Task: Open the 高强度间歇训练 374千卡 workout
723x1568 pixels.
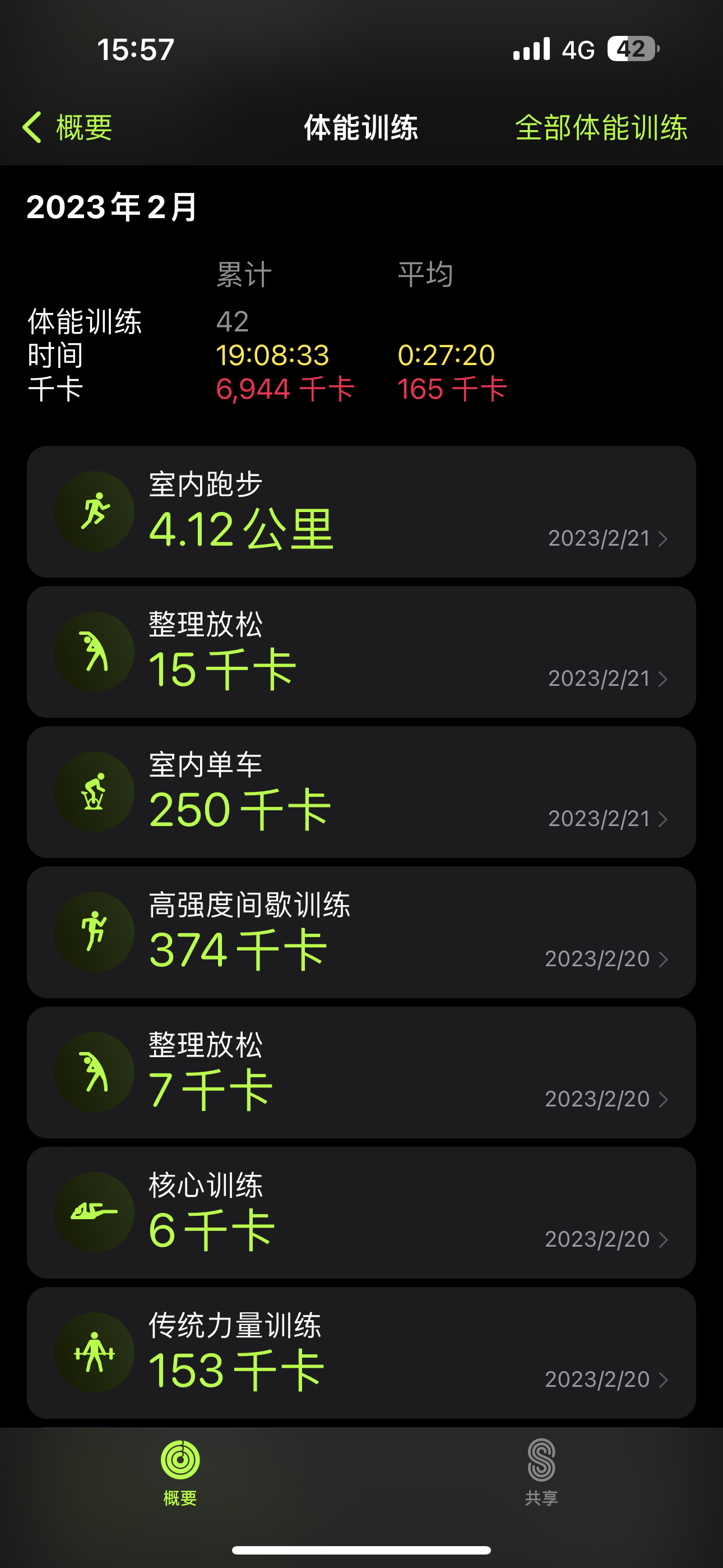Action: coord(361,932)
